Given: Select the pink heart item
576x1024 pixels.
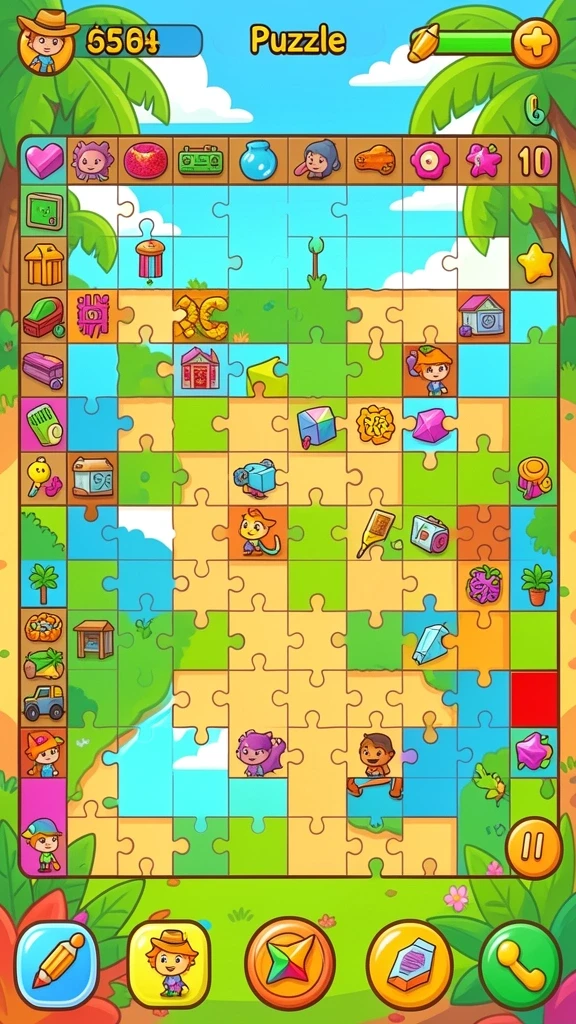Looking at the screenshot, I should (44, 161).
